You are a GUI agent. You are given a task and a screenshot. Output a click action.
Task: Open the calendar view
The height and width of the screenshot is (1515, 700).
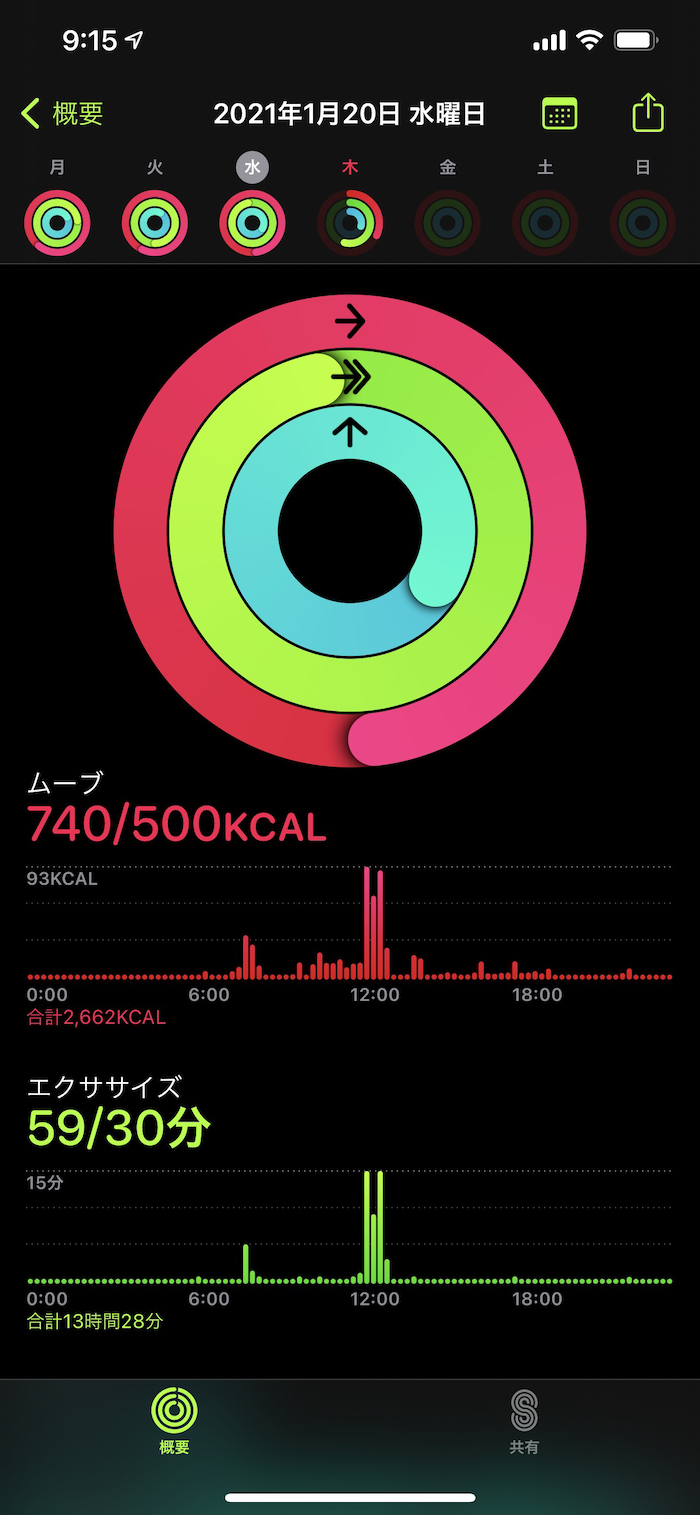(559, 114)
